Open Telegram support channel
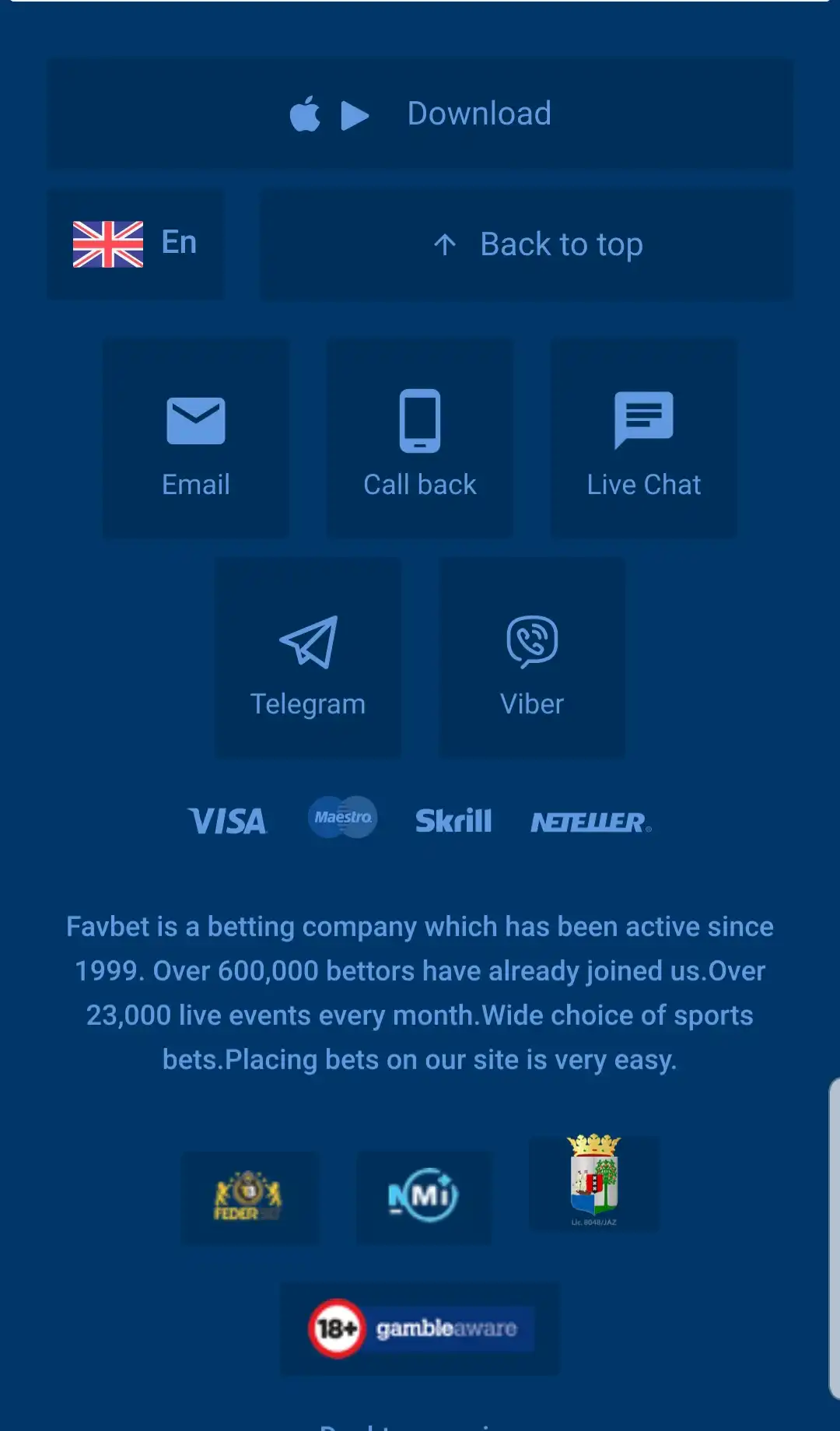Image resolution: width=840 pixels, height=1431 pixels. [308, 658]
